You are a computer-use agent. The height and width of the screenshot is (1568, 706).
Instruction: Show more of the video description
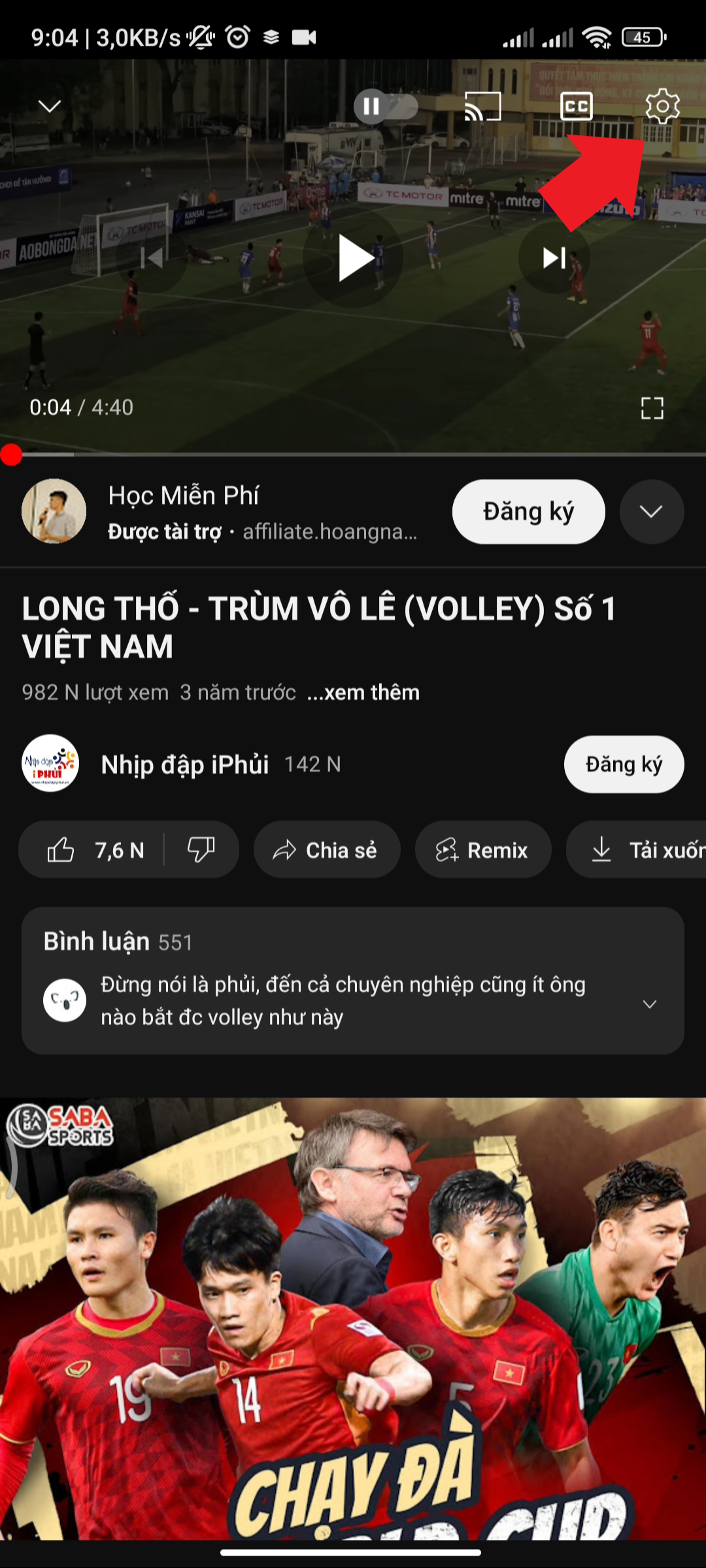pyautogui.click(x=363, y=693)
